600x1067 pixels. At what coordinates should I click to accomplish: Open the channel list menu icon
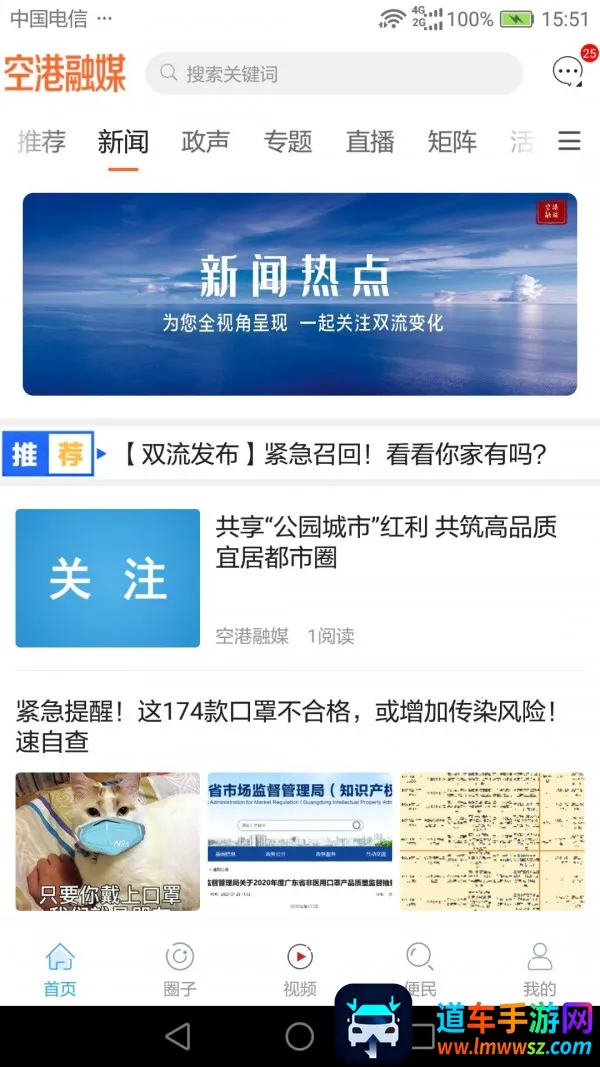569,142
